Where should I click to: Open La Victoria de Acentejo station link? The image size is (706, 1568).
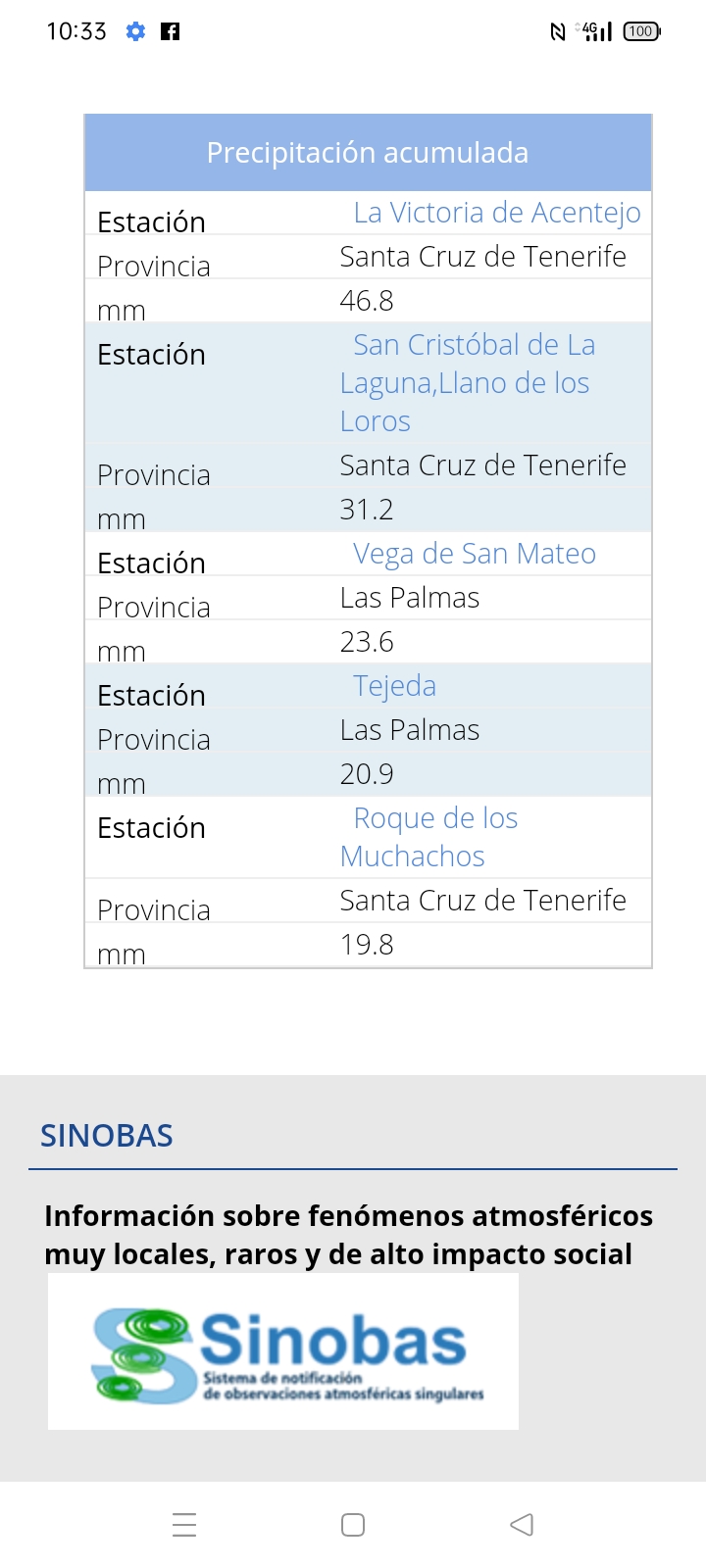click(496, 213)
